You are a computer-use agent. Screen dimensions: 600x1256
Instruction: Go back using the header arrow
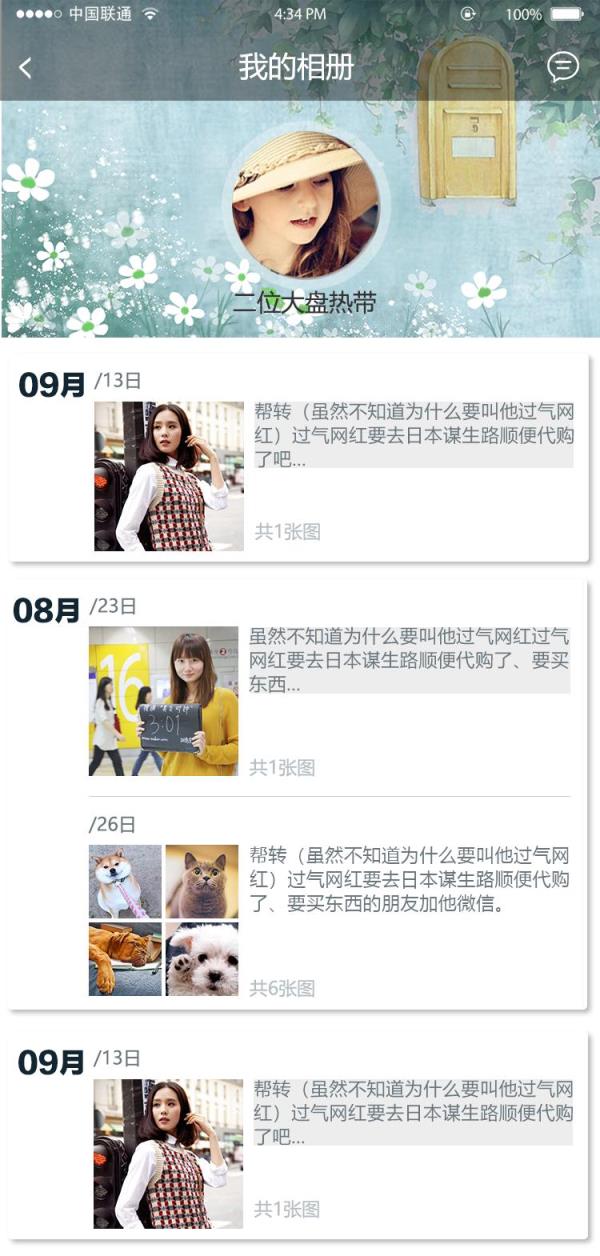point(26,68)
